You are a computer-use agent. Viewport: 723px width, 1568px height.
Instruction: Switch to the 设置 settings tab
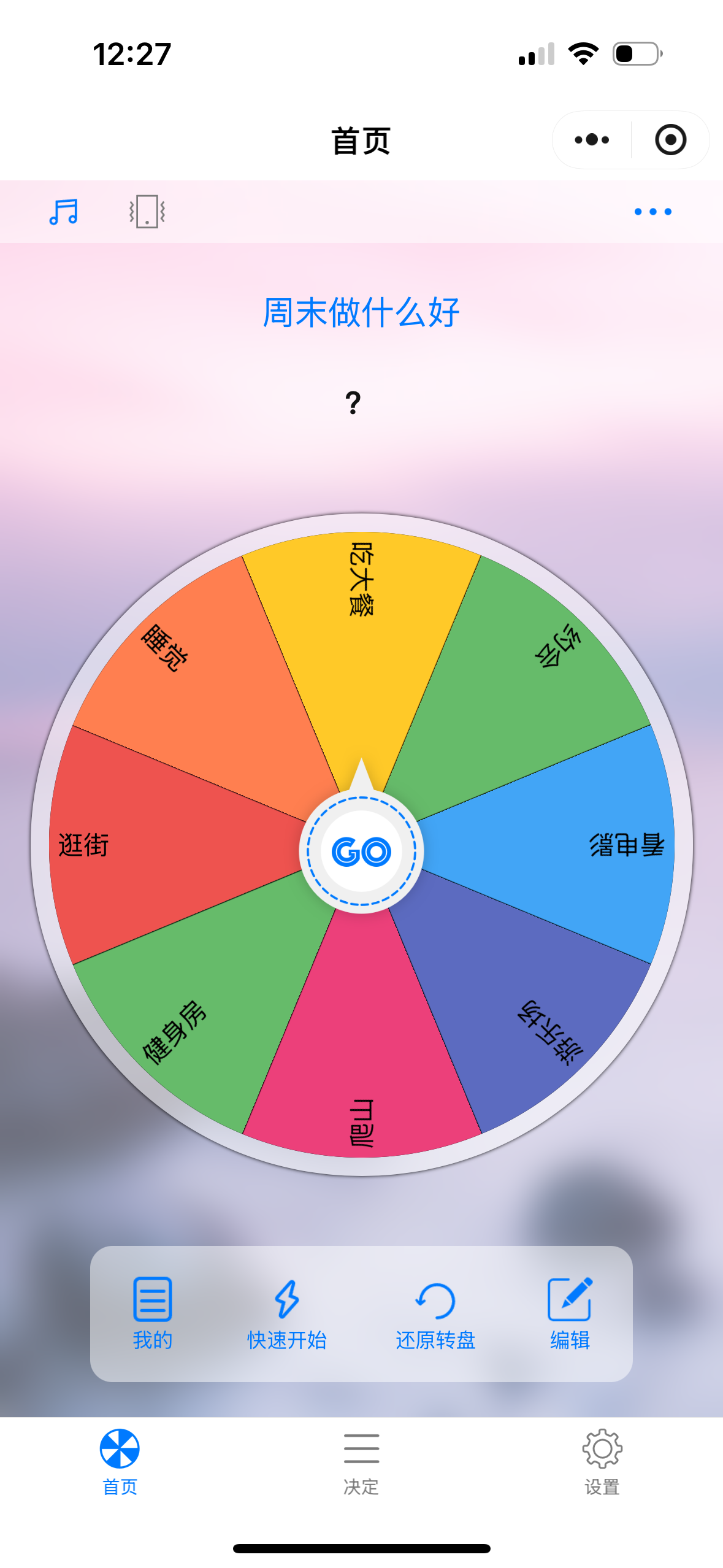click(x=602, y=1462)
